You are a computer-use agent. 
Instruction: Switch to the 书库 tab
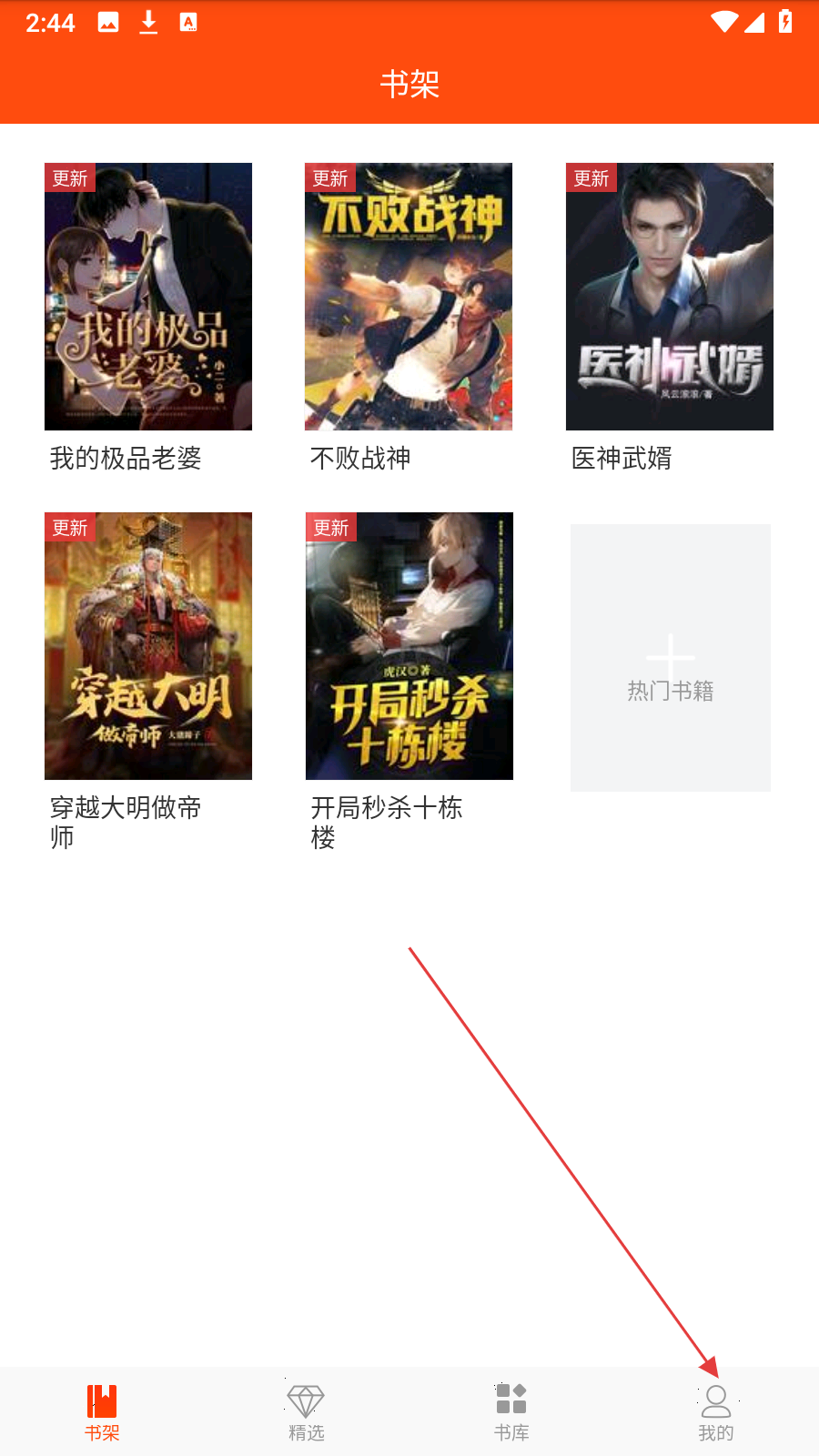click(511, 1412)
